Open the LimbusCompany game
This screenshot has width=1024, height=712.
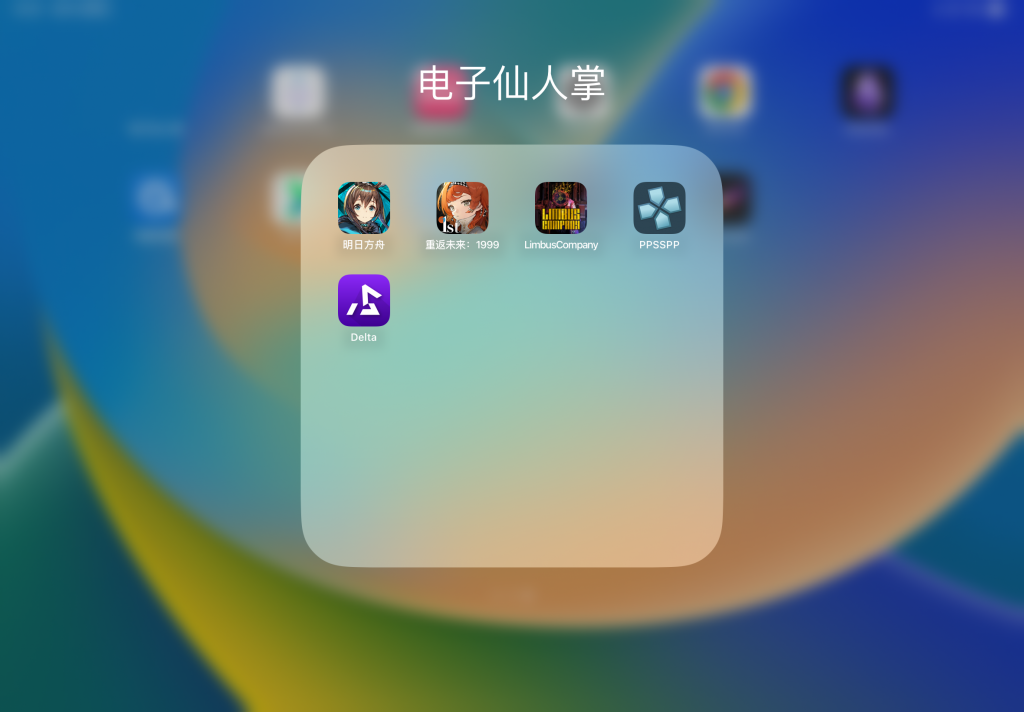(561, 208)
